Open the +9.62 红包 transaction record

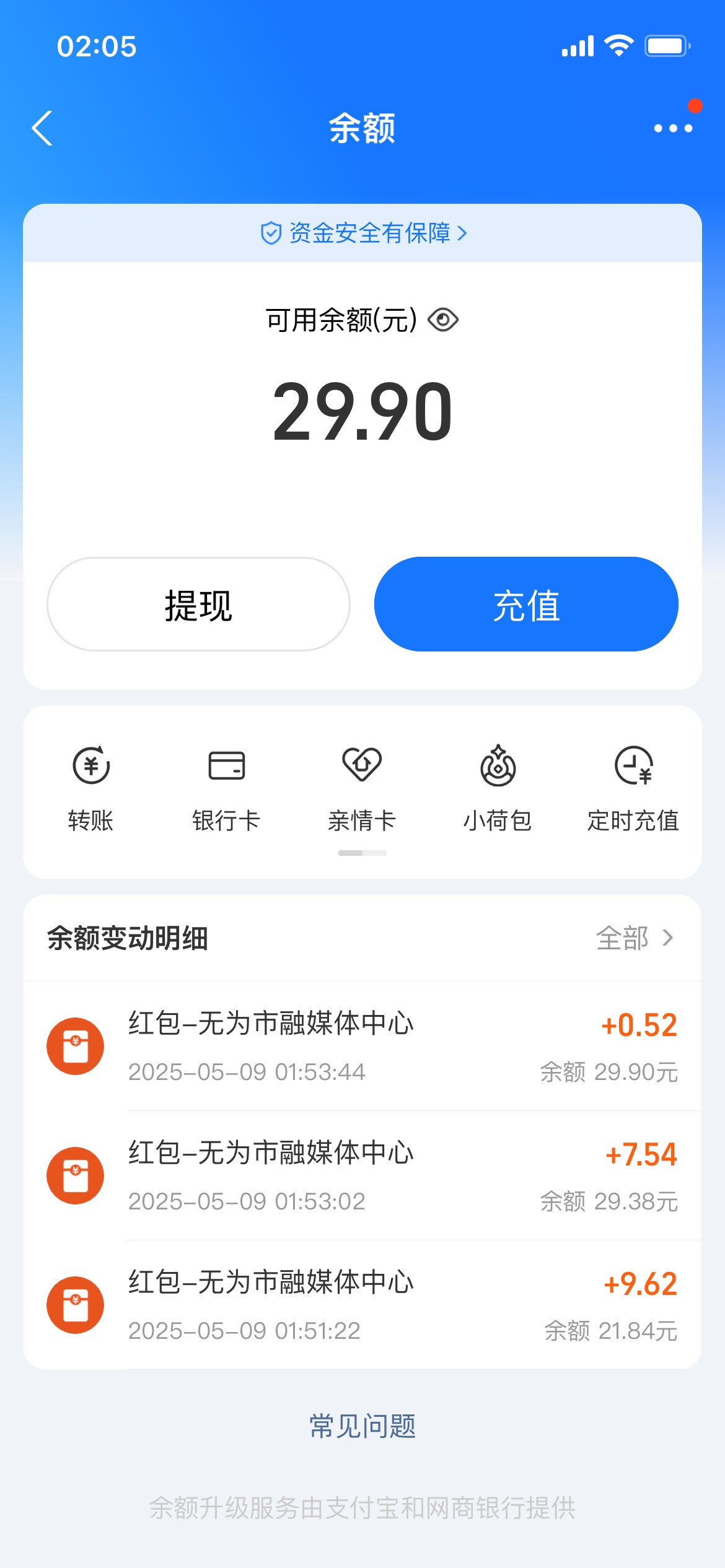(x=362, y=1305)
